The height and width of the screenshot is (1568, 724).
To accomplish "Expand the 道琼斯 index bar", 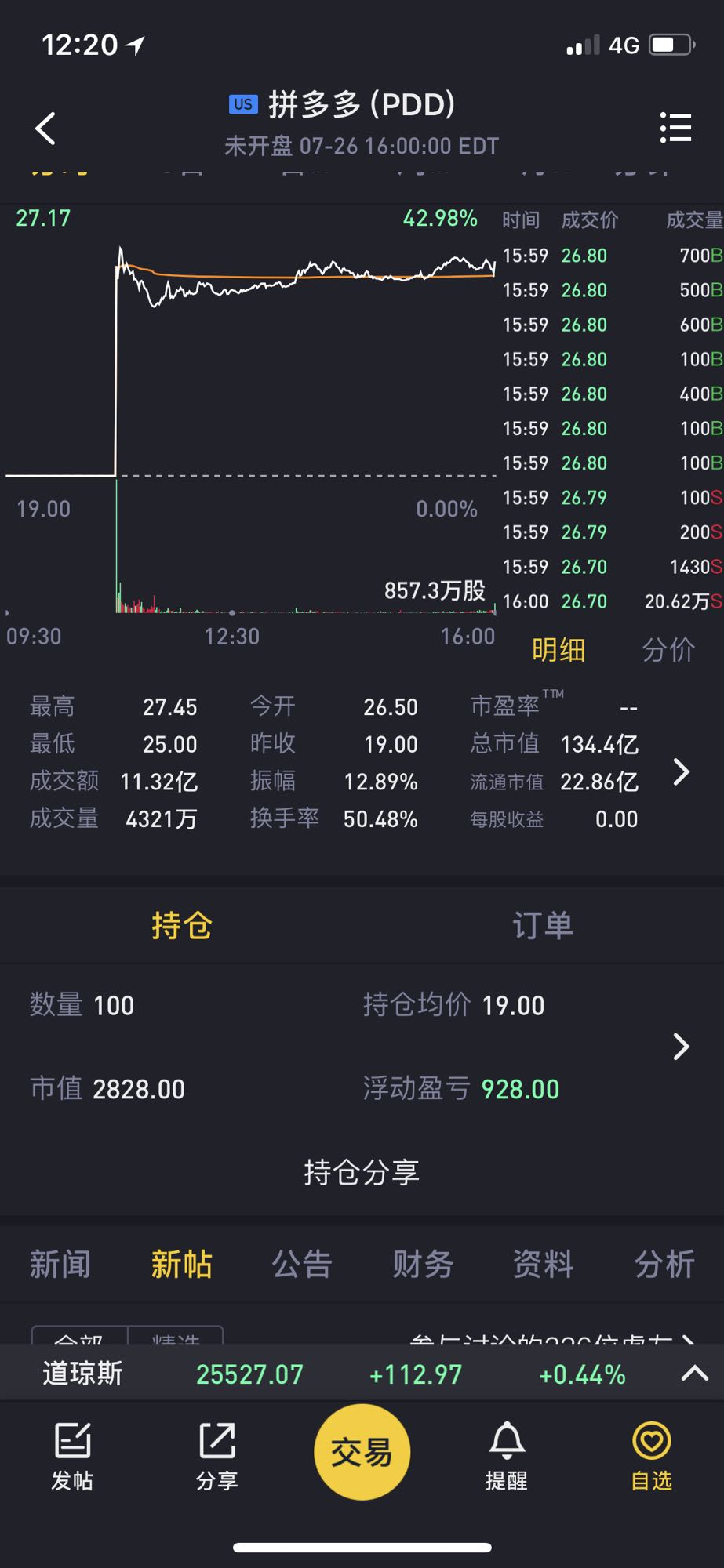I will coord(694,1374).
